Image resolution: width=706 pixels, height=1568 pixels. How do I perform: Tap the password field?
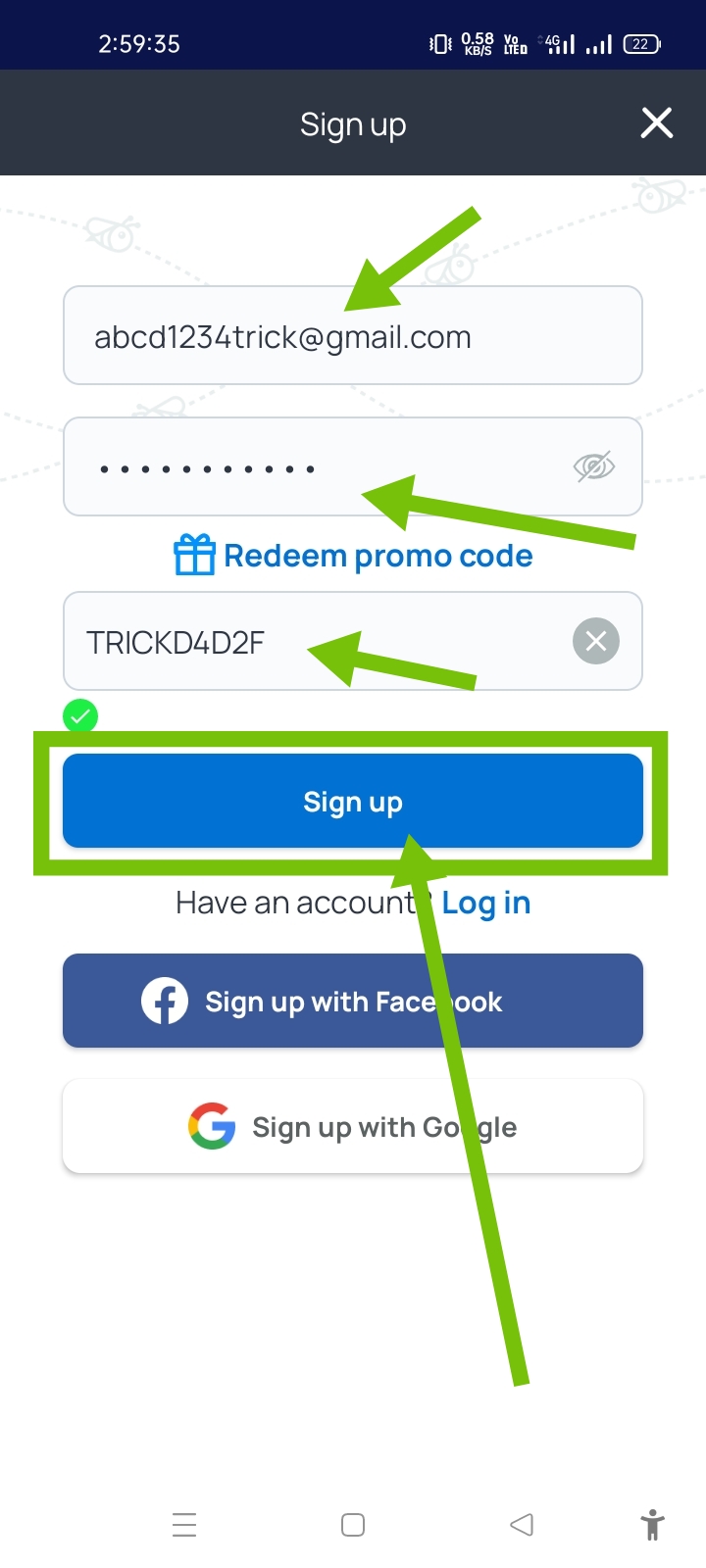tap(314, 467)
